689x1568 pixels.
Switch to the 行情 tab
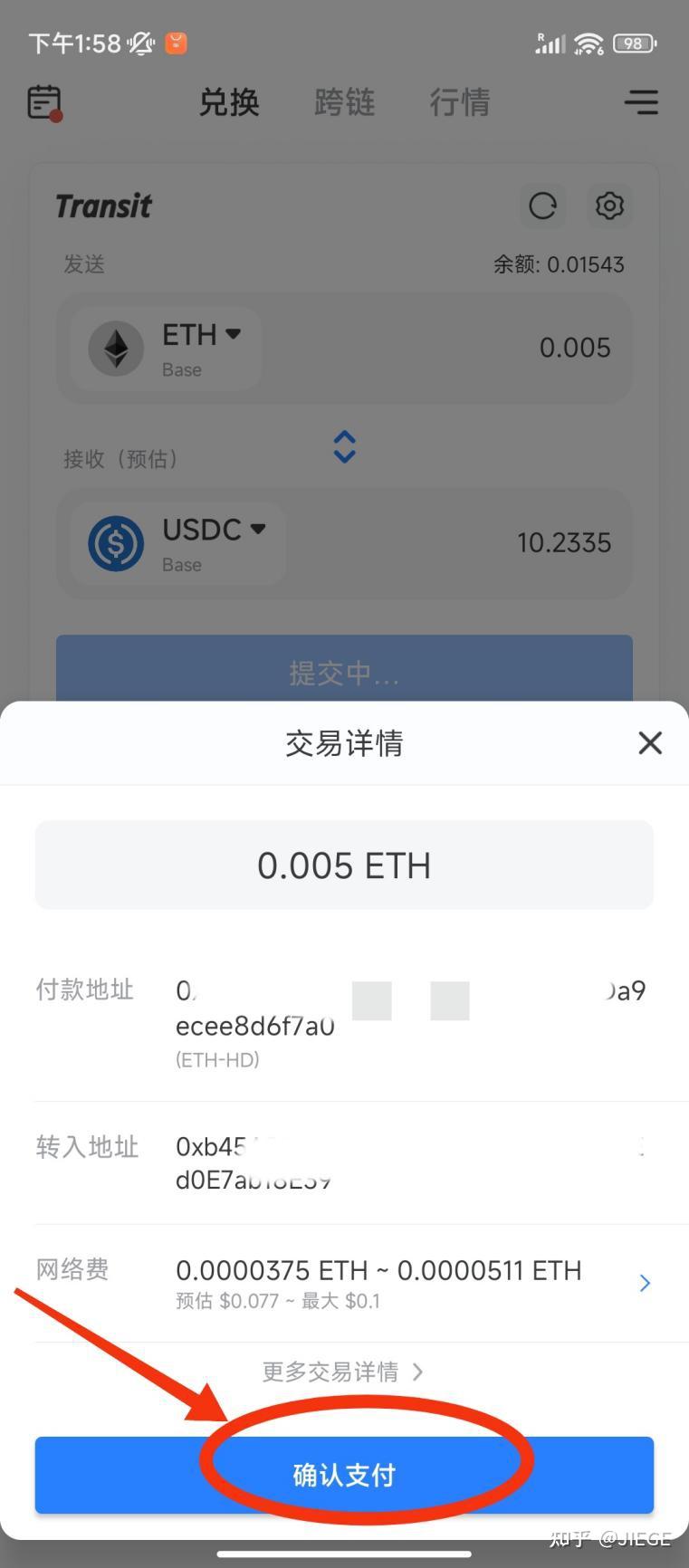(x=459, y=102)
